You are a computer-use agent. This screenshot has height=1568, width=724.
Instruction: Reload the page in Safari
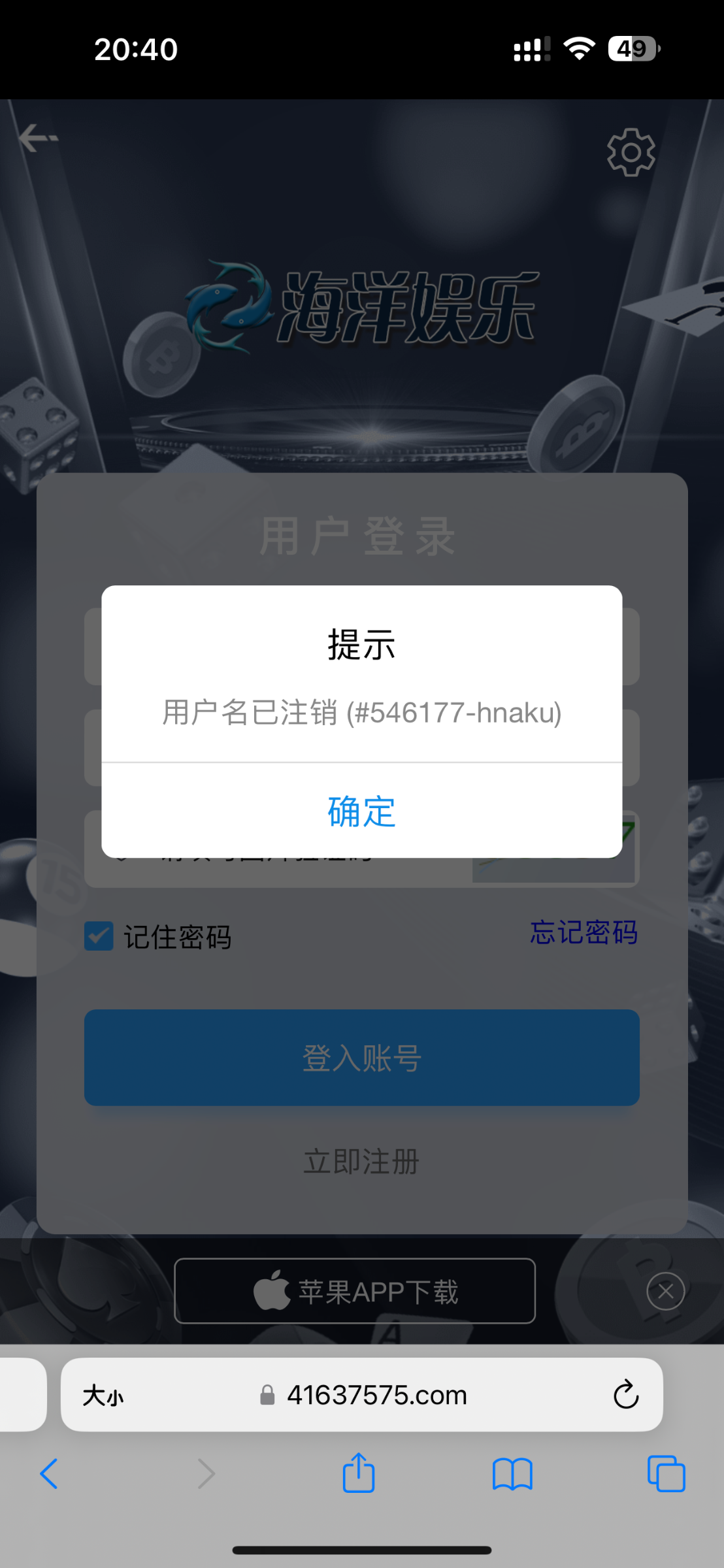[625, 1395]
